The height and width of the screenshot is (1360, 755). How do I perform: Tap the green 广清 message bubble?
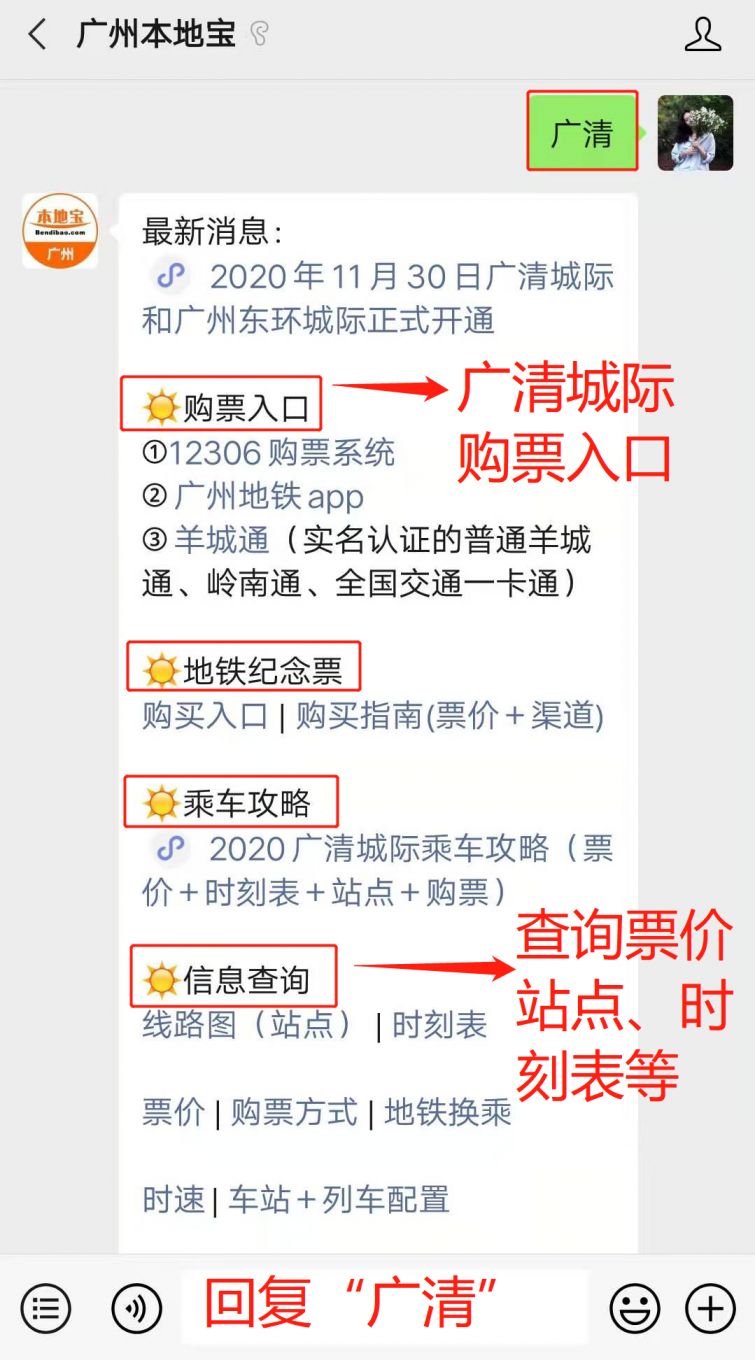click(582, 131)
